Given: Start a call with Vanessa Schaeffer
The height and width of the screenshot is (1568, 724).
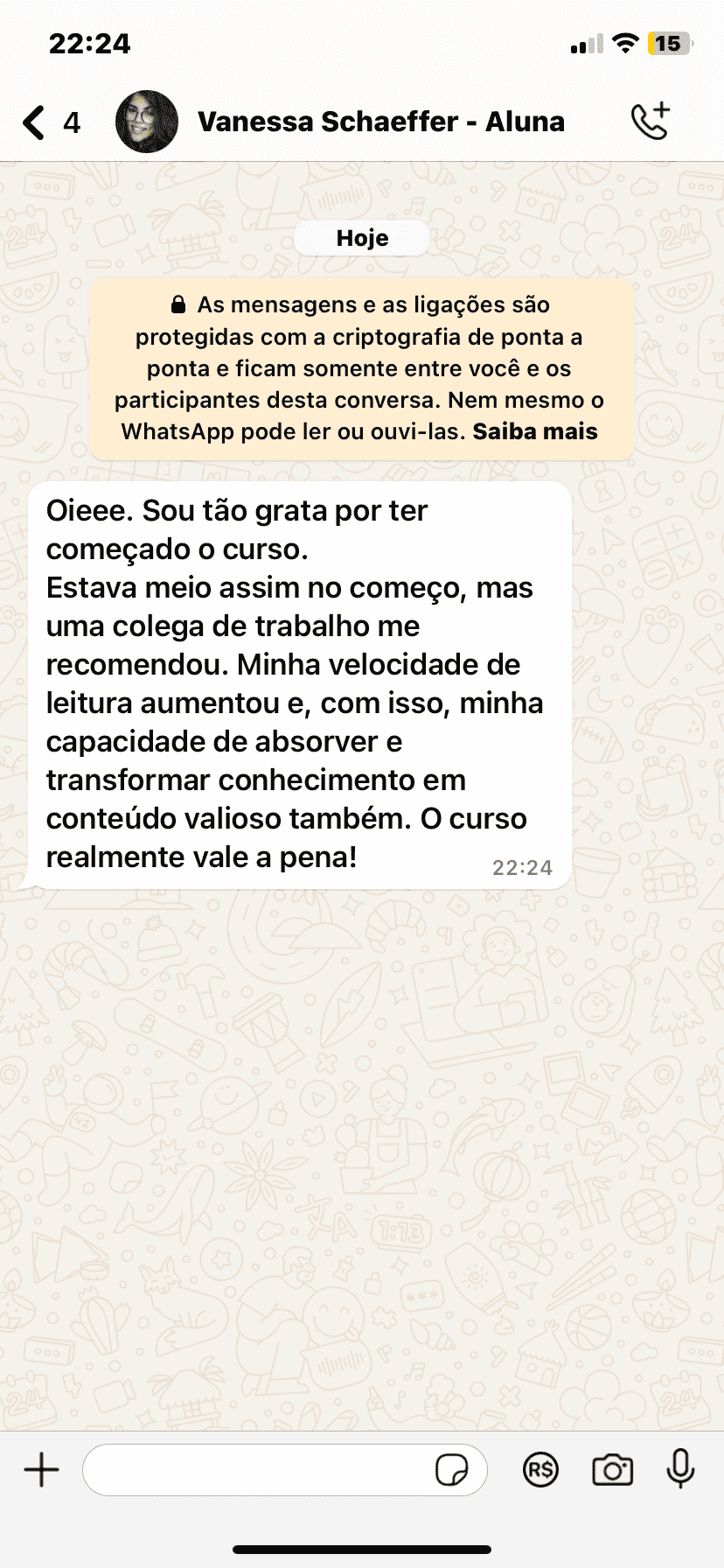Looking at the screenshot, I should (651, 122).
